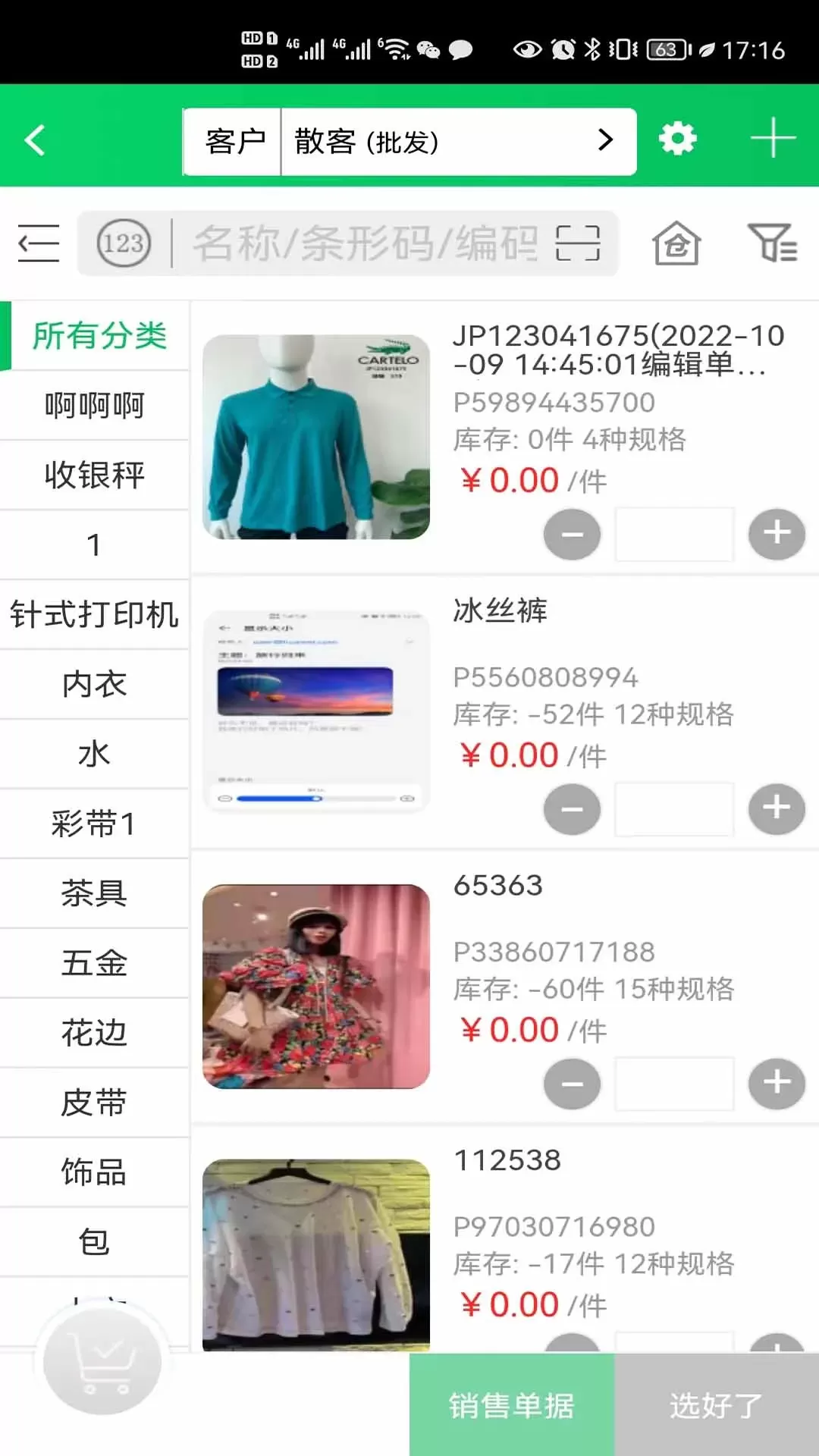
Task: Increase quantity for 冰丝裤
Action: (777, 808)
